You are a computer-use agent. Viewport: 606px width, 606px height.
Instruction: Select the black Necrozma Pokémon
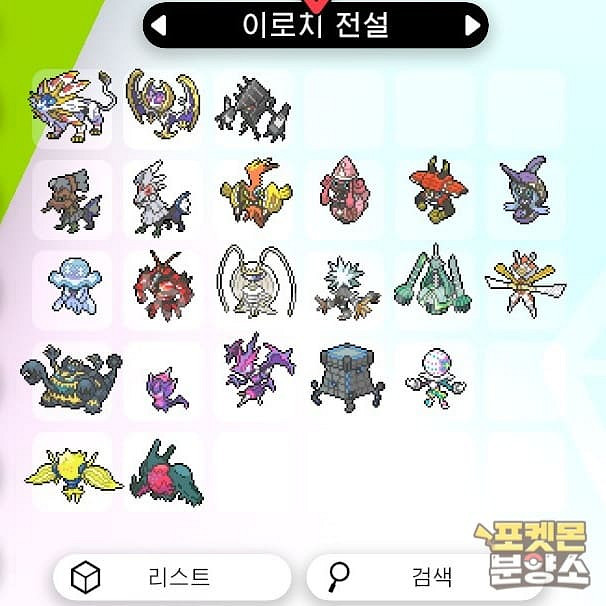coord(253,109)
